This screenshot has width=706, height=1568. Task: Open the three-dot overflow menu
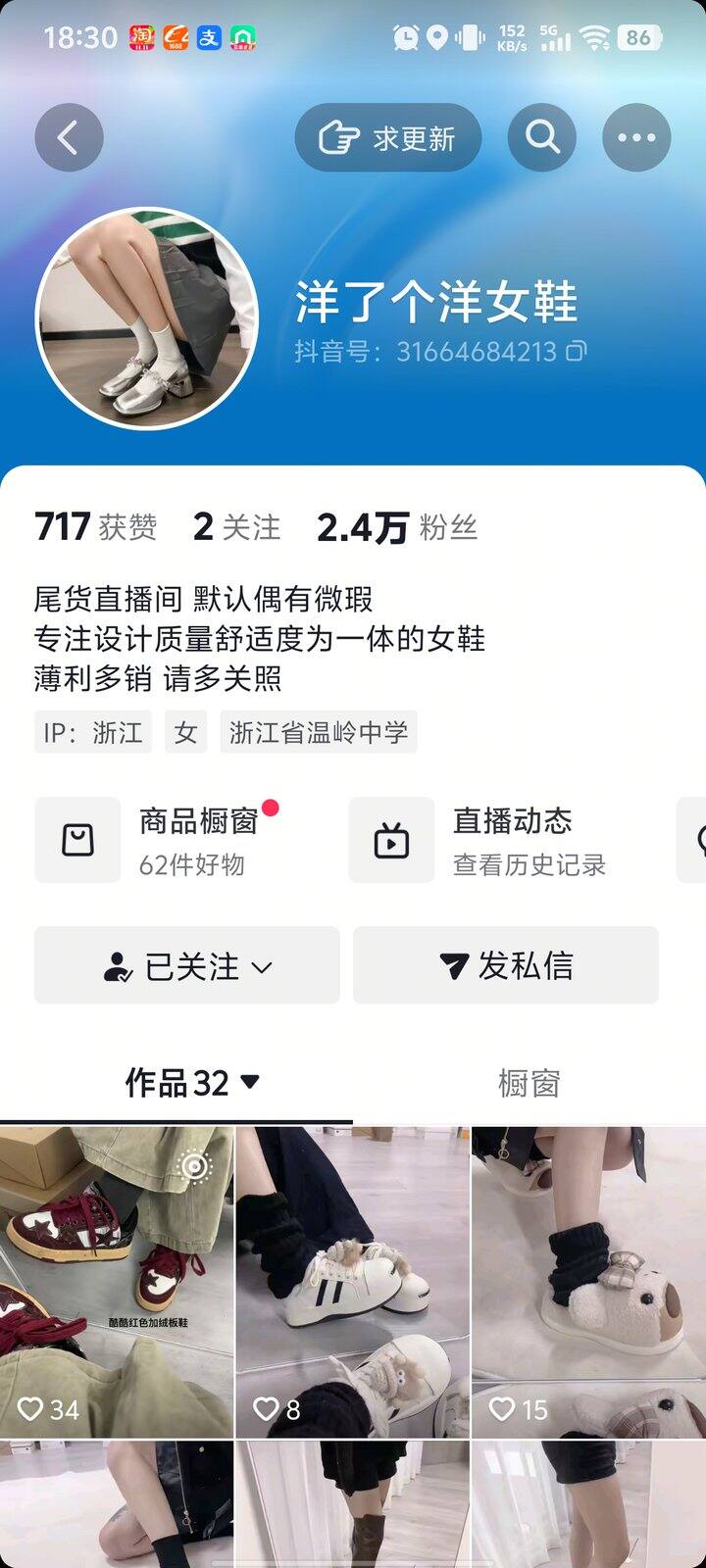pos(636,138)
